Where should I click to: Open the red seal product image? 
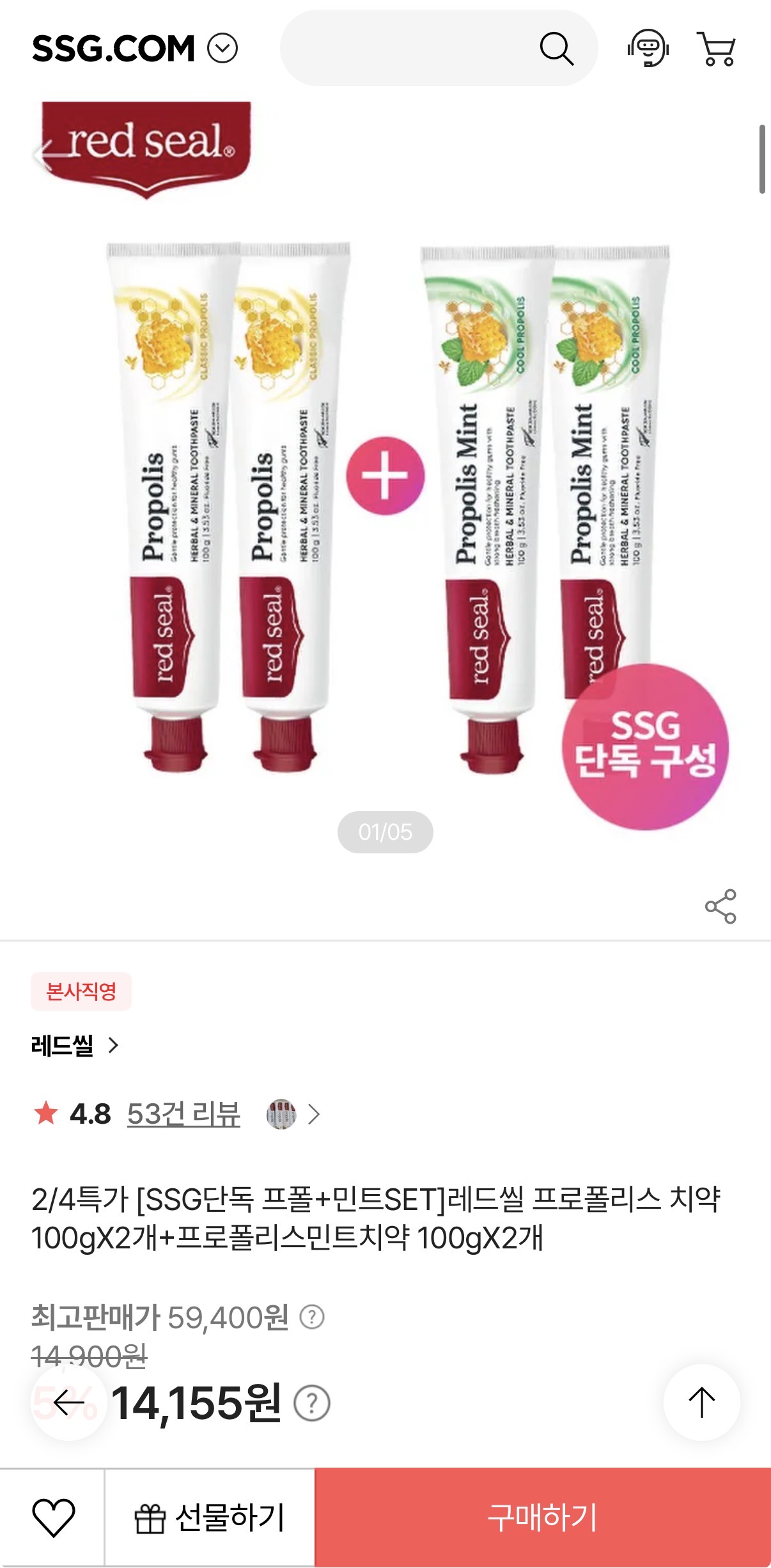pos(385,505)
